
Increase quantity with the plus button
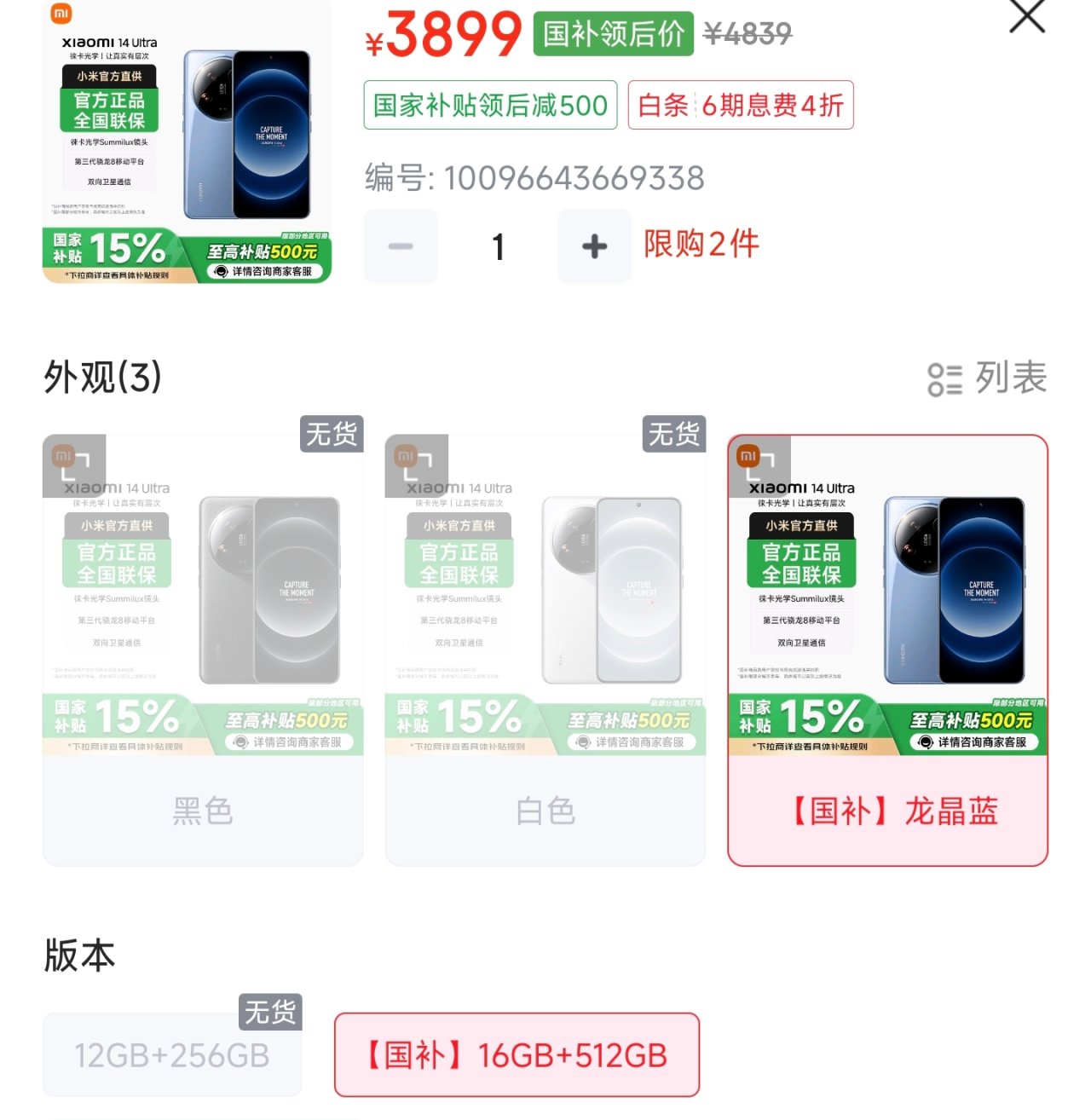point(594,247)
